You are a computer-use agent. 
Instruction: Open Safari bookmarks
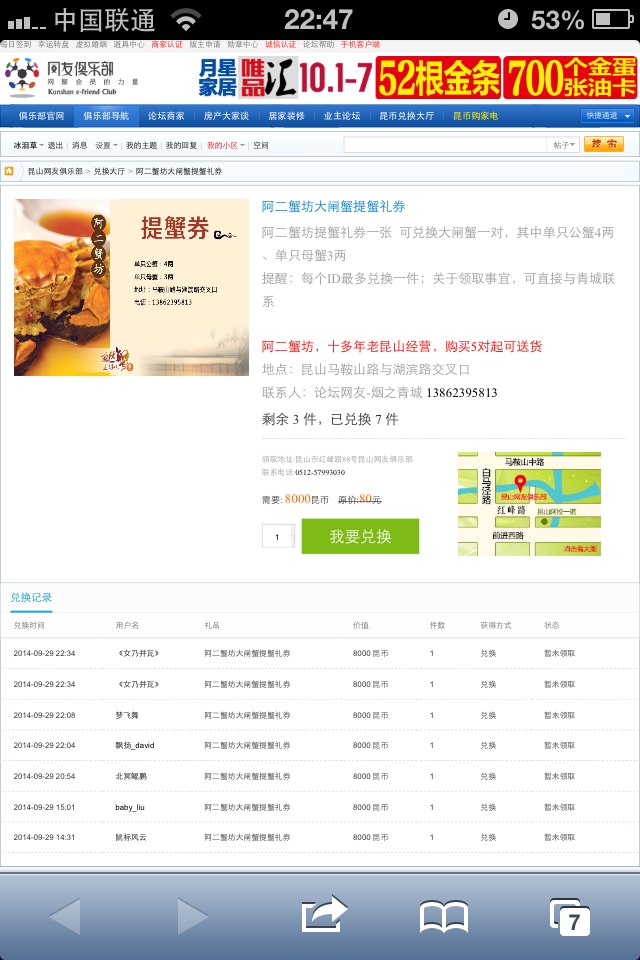pyautogui.click(x=443, y=914)
